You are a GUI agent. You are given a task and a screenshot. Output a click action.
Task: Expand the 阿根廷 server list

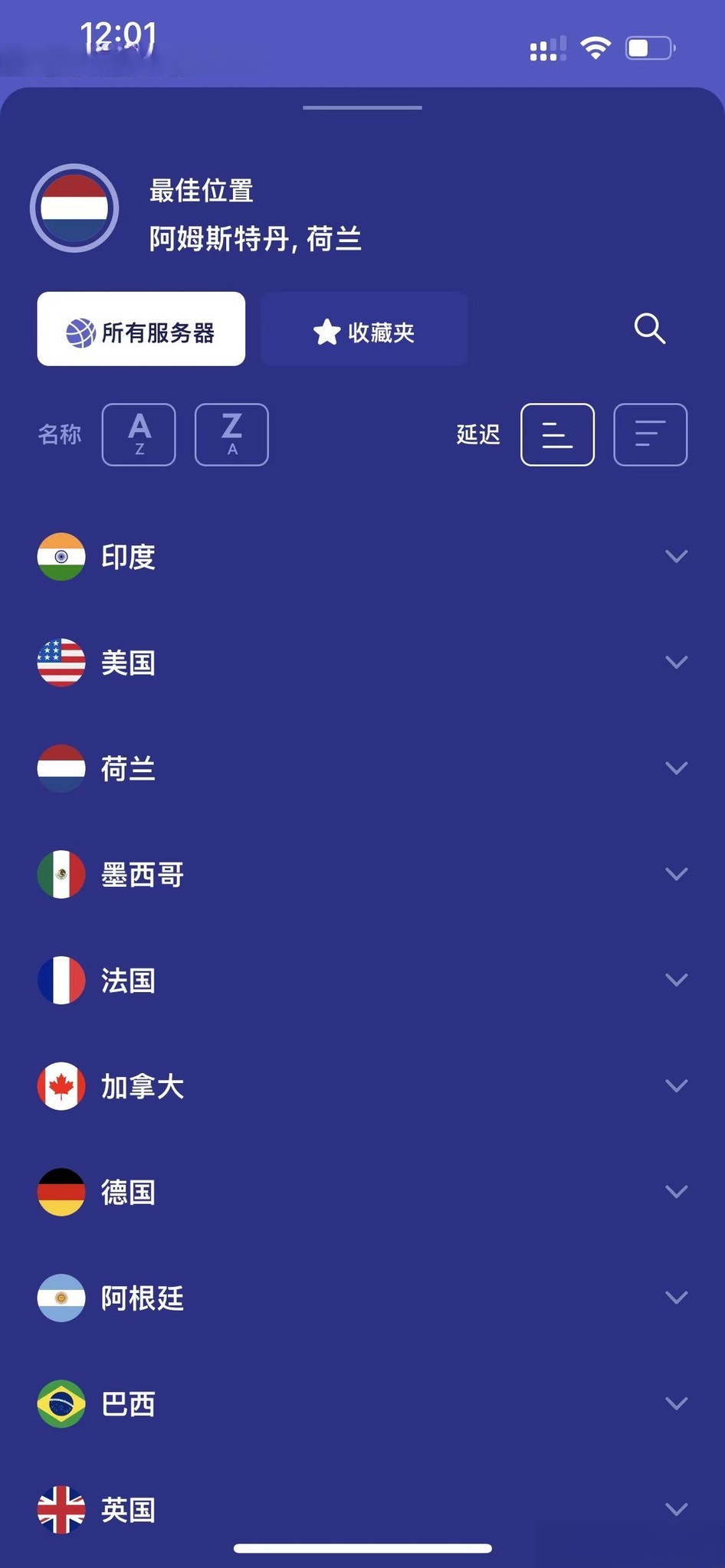click(x=675, y=1297)
